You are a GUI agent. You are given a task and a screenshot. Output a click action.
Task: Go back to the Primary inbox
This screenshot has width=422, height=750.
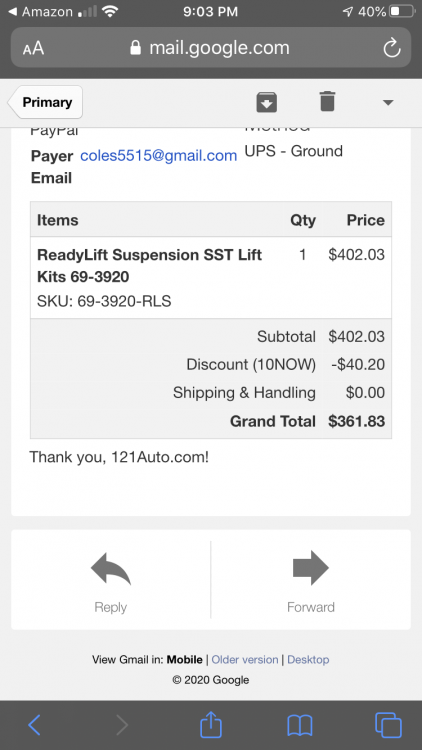point(45,102)
